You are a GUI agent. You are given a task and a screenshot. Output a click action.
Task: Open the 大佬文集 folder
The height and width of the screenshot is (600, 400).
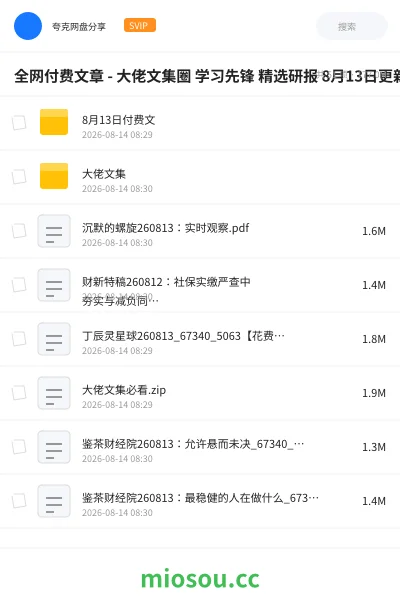pyautogui.click(x=200, y=177)
